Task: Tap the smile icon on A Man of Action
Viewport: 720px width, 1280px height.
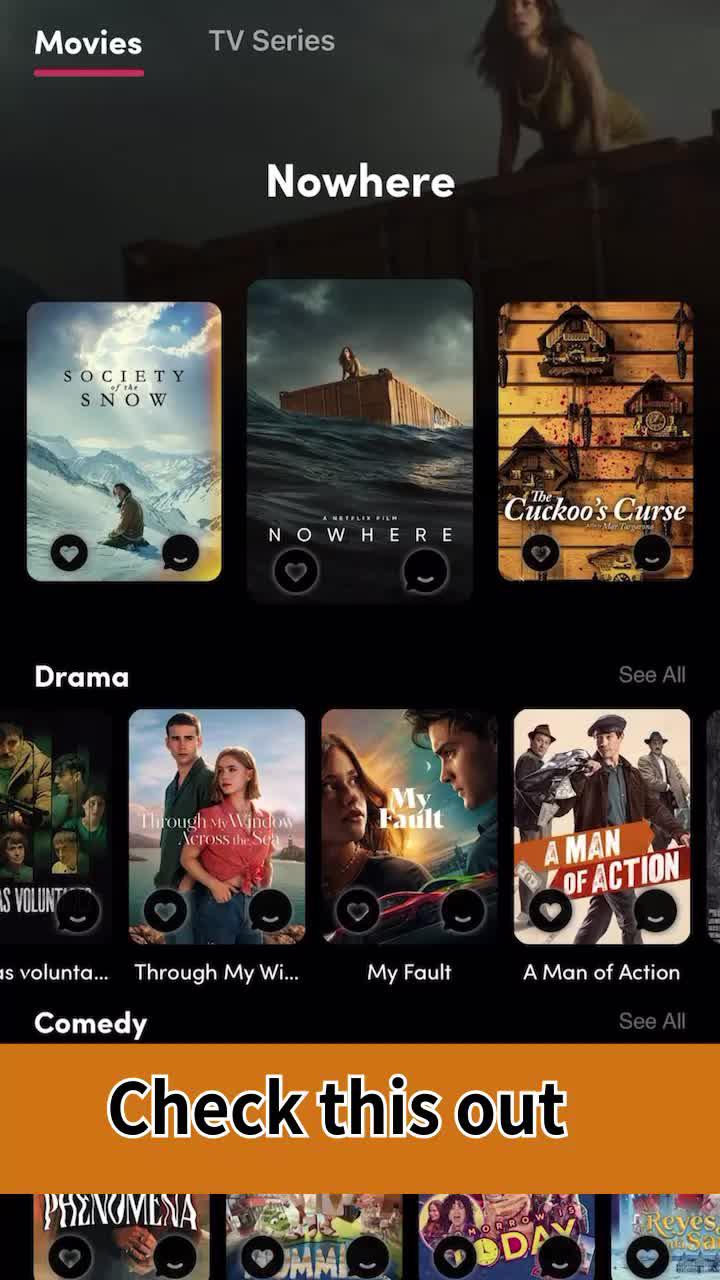Action: click(x=655, y=910)
